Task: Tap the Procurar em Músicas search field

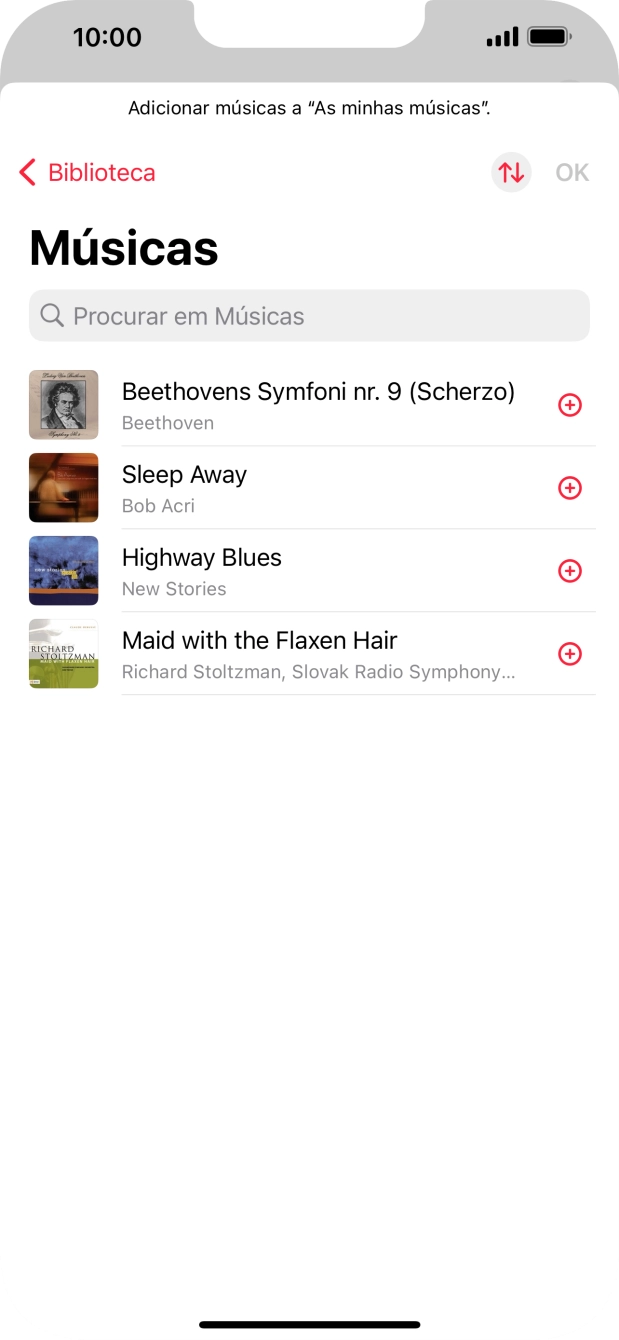Action: [x=309, y=316]
